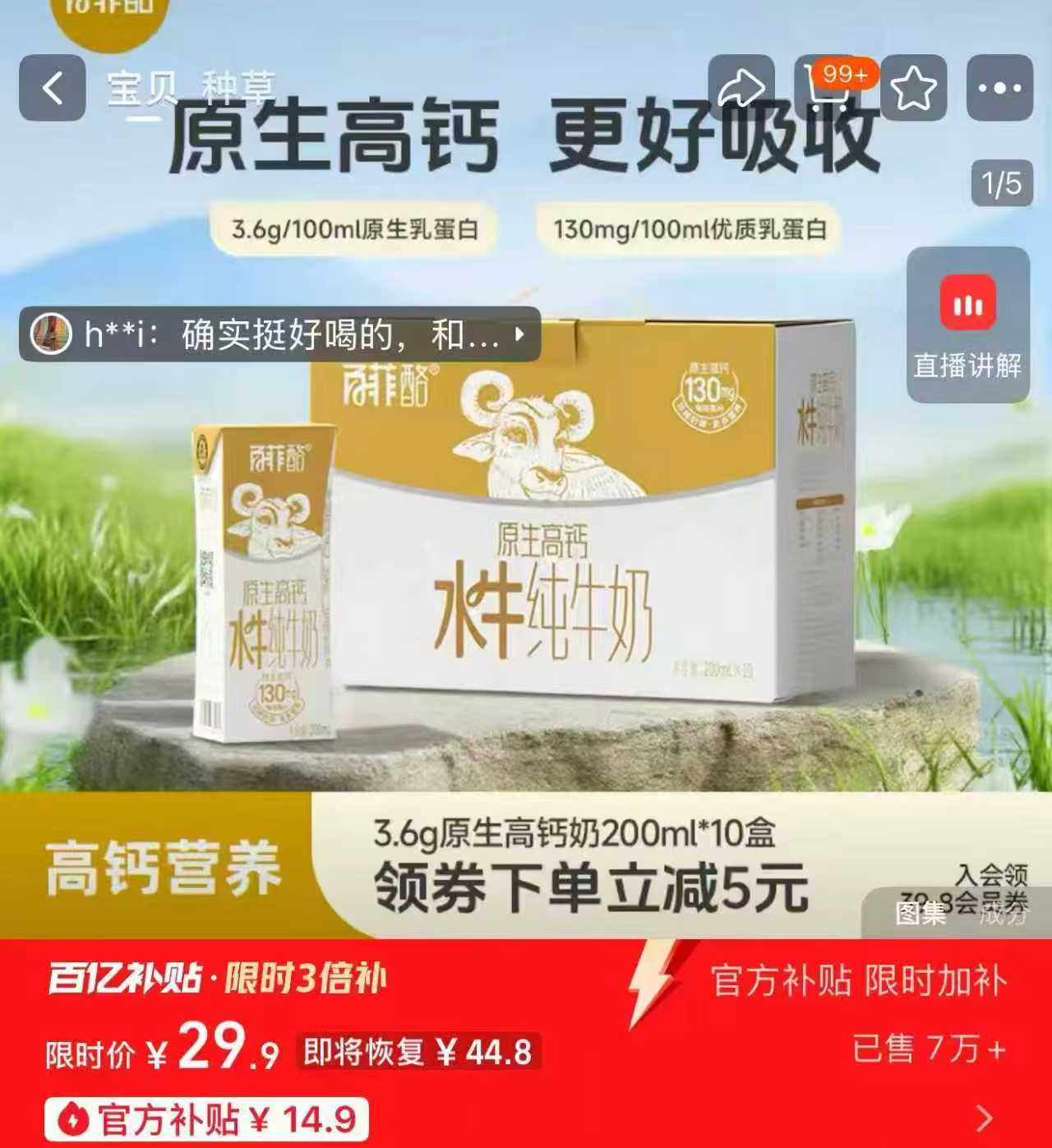Click the reviewer avatar in the comment bubble

(x=52, y=336)
